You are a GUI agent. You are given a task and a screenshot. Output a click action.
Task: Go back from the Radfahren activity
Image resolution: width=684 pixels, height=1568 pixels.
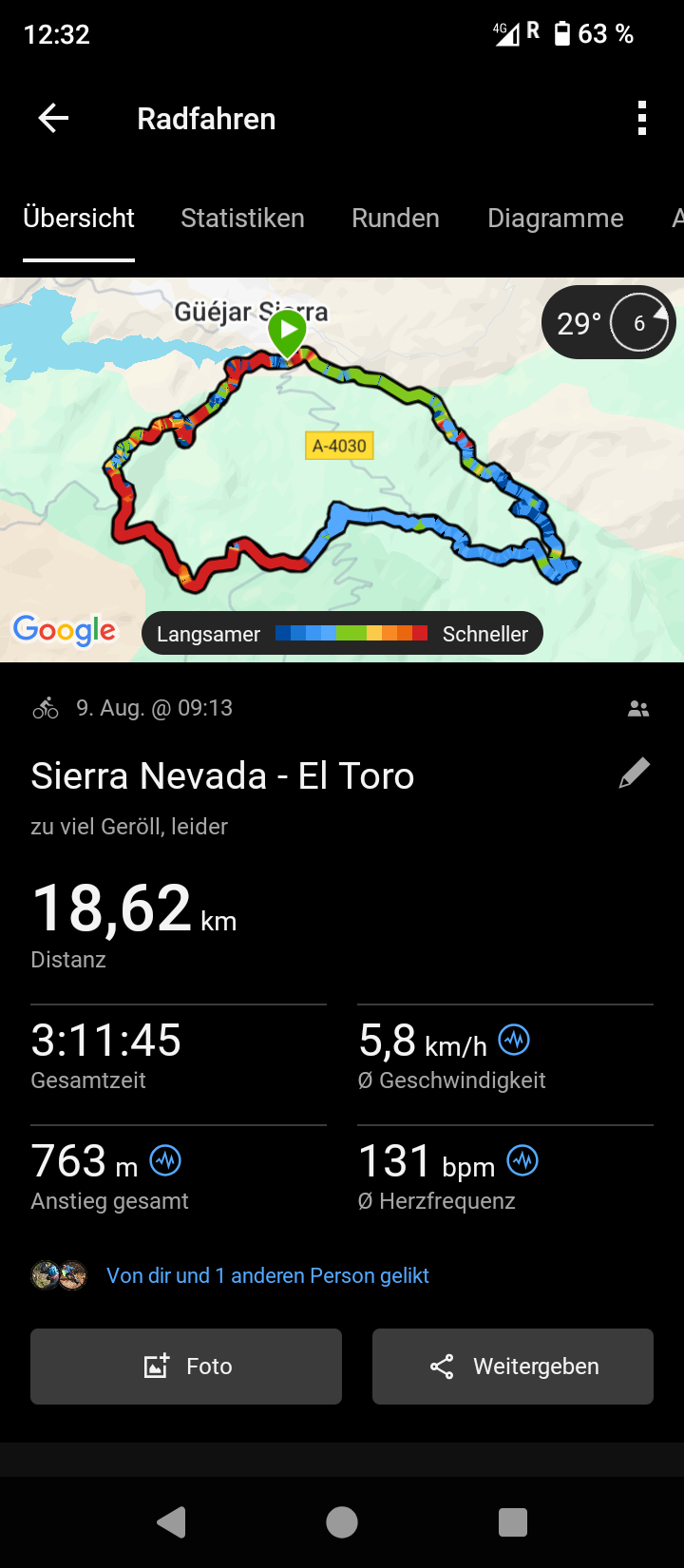(x=53, y=119)
